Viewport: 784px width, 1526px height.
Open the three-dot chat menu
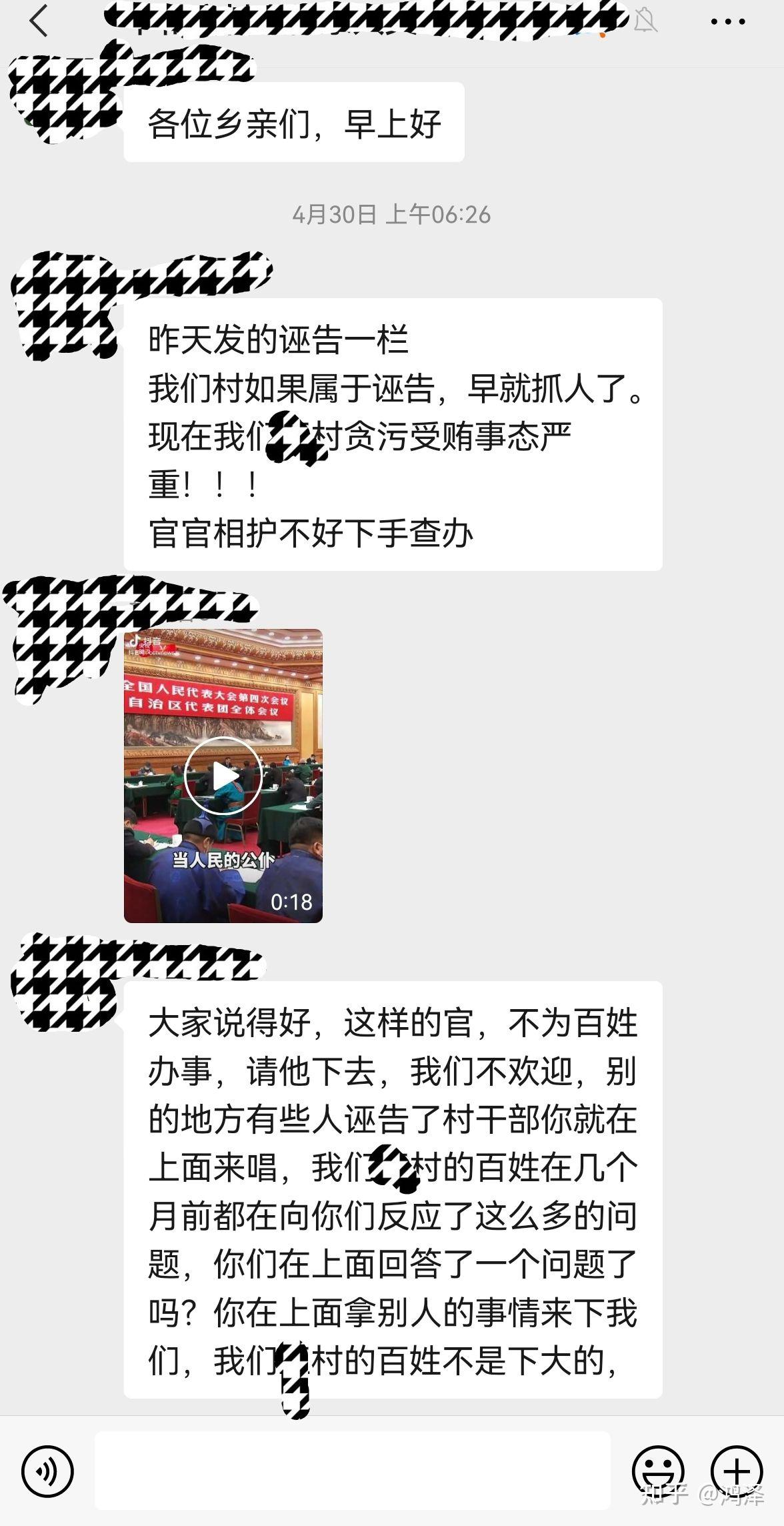(x=727, y=22)
